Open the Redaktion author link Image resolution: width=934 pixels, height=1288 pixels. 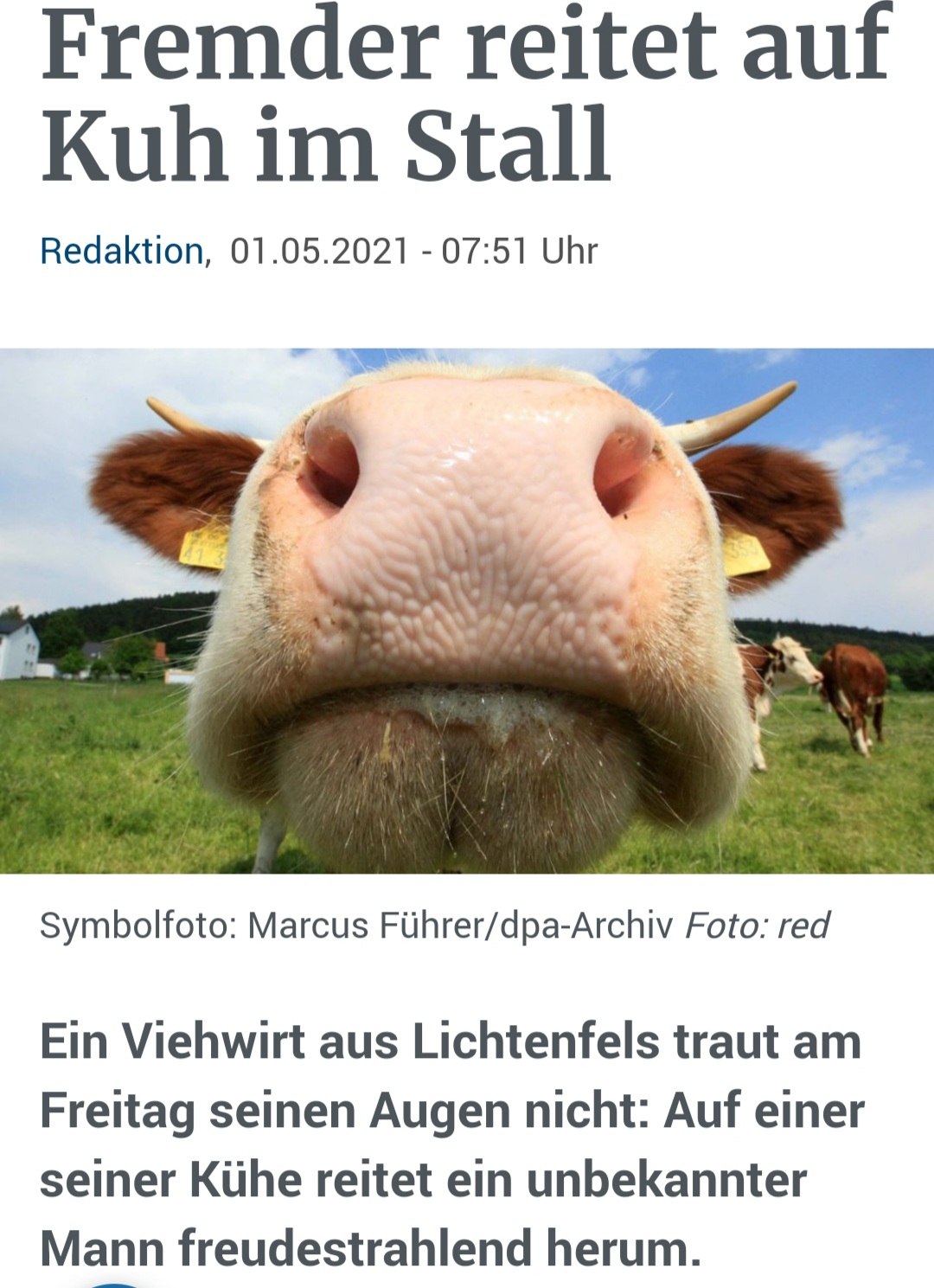(122, 251)
